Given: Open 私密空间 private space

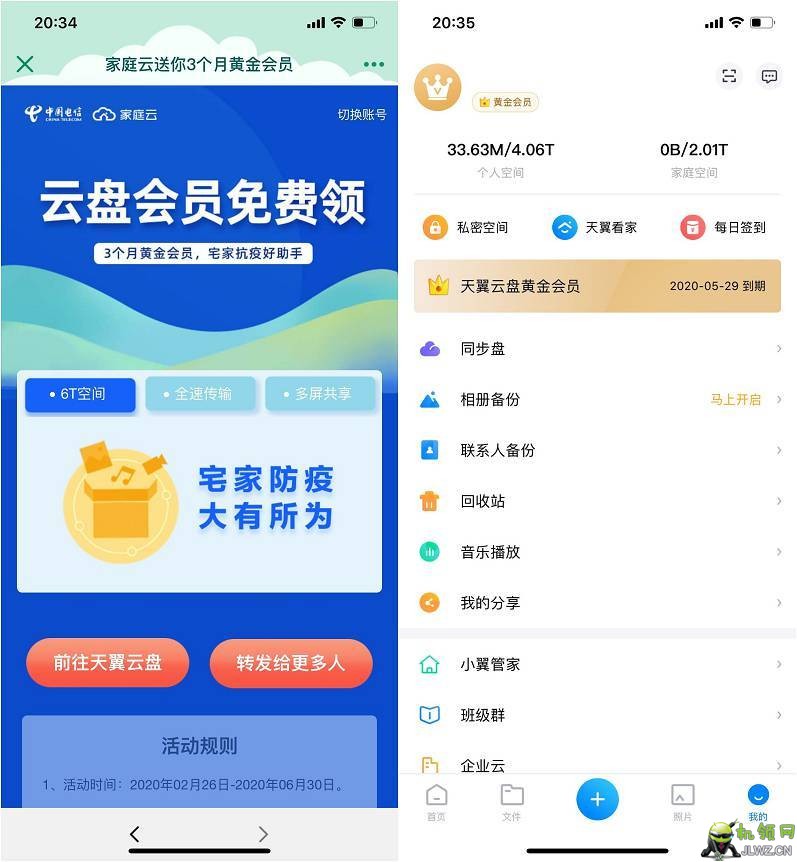Looking at the screenshot, I should tap(466, 227).
